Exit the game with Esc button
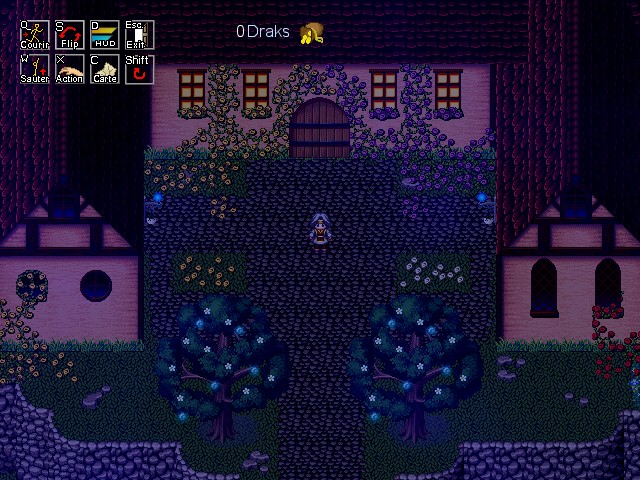640x480 pixels. [x=139, y=35]
